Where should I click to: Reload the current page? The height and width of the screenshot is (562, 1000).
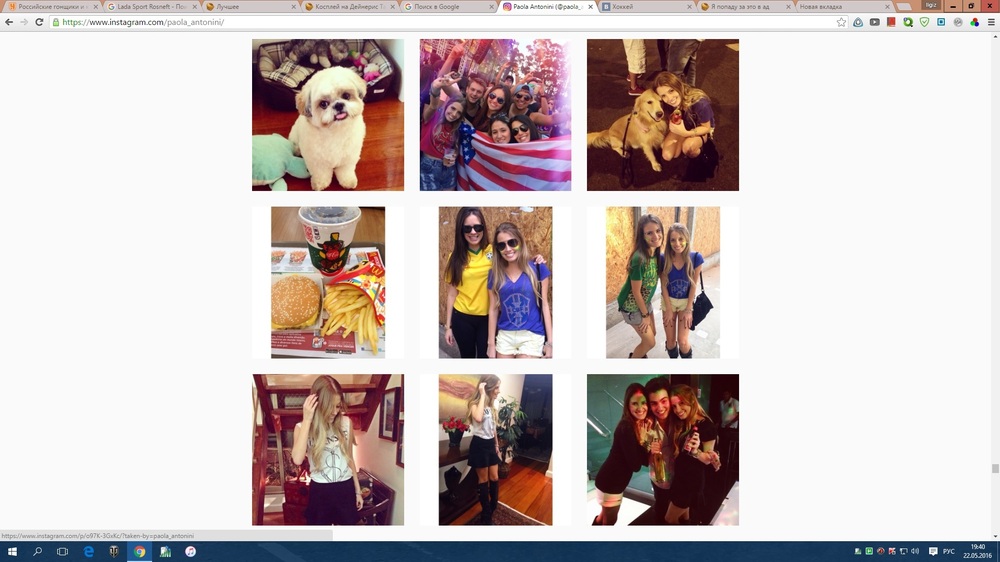39,22
